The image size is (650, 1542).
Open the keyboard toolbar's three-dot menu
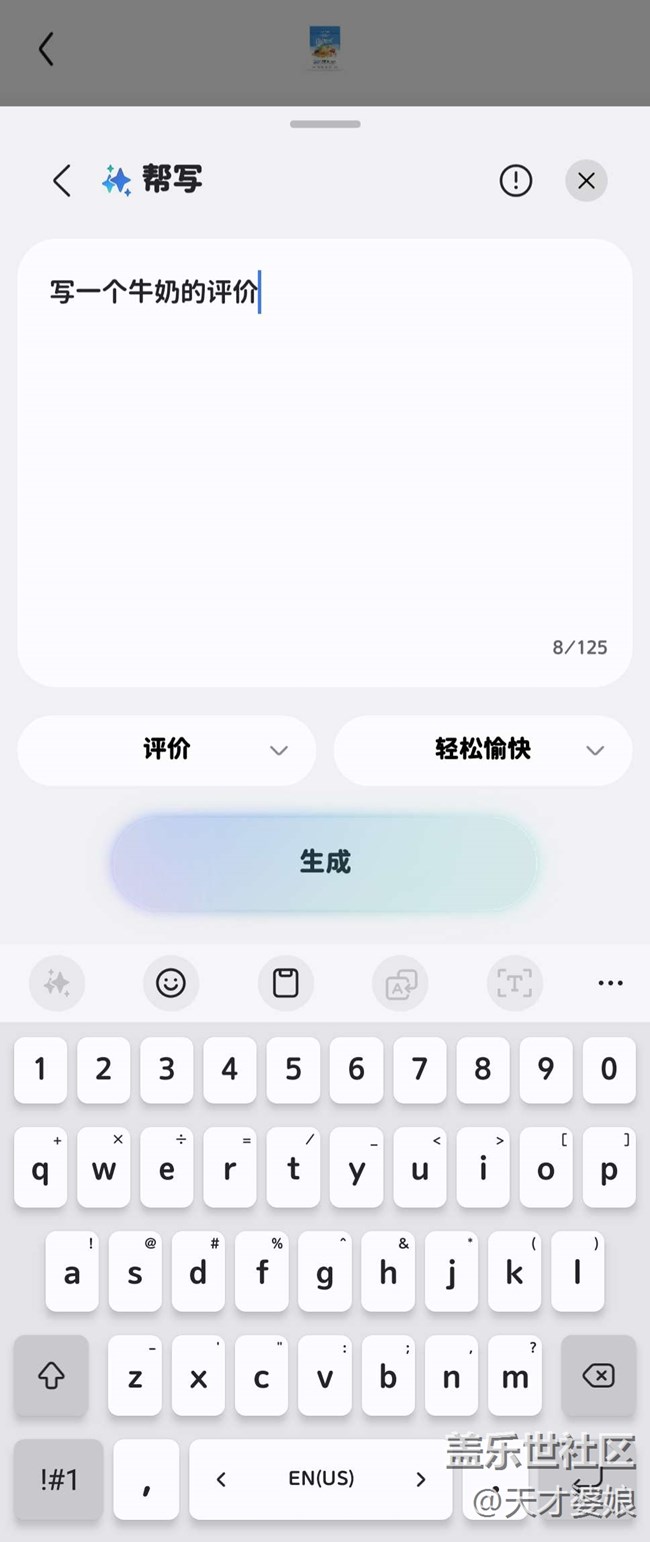(610, 983)
